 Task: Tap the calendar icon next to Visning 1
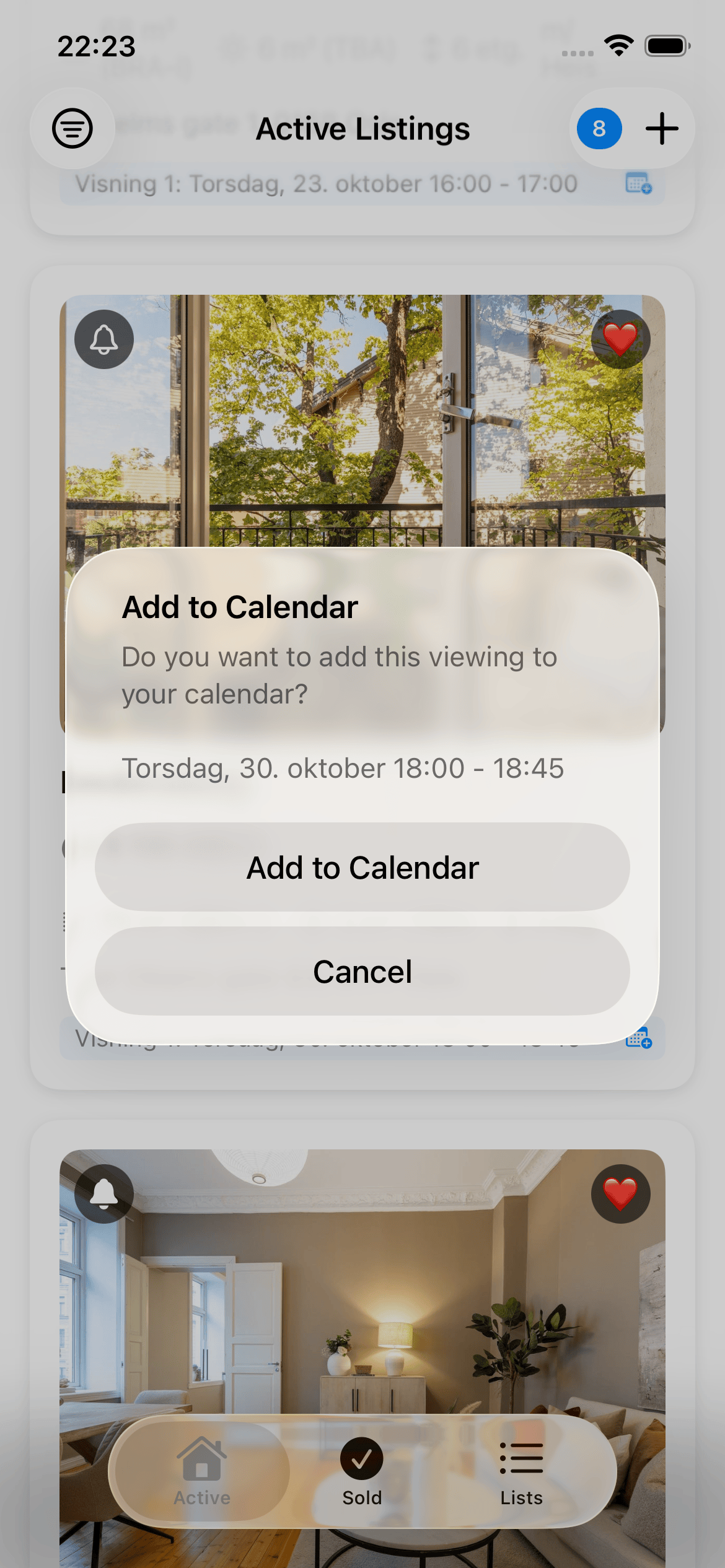638,184
